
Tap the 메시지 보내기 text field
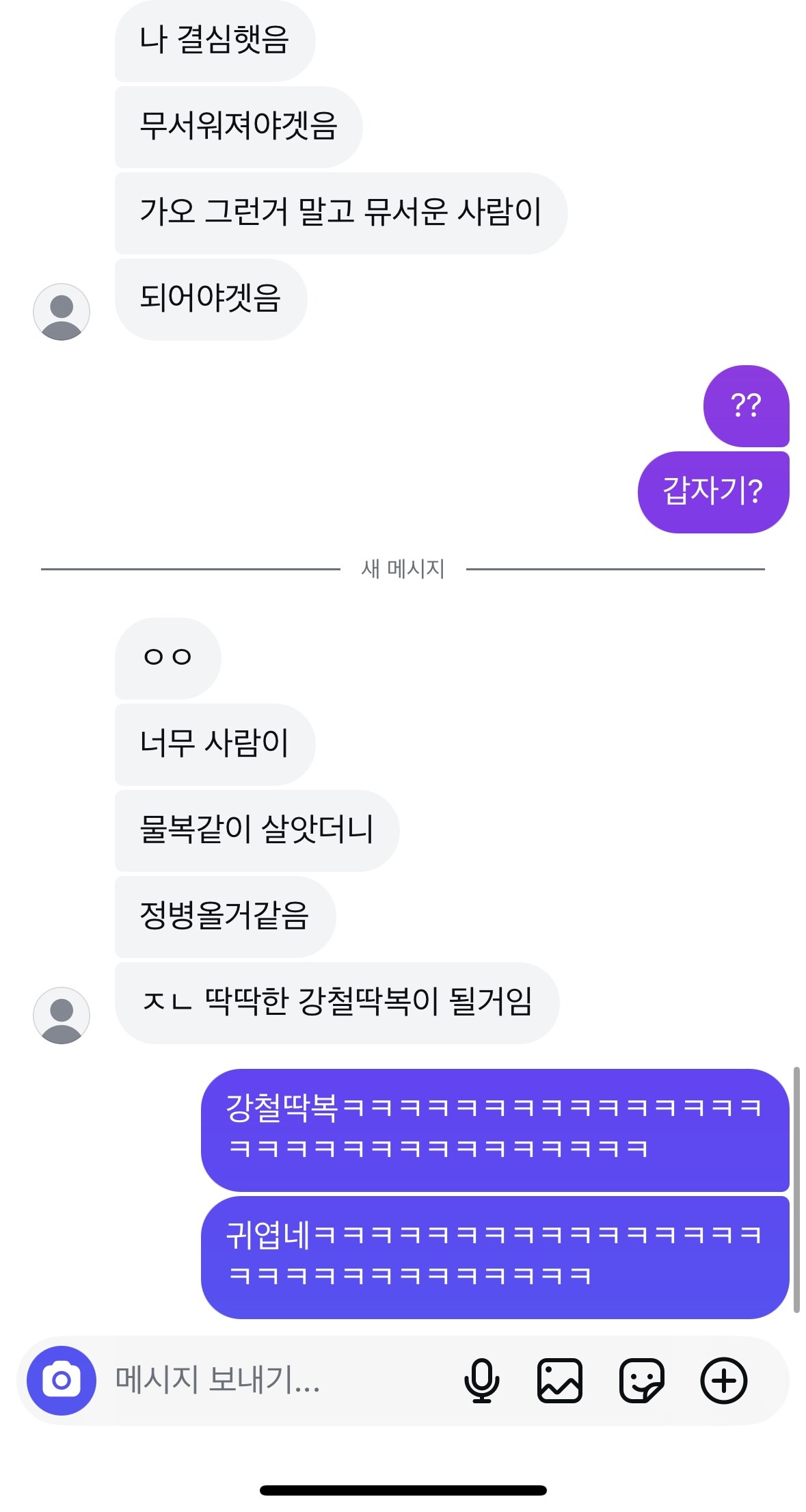273,1380
